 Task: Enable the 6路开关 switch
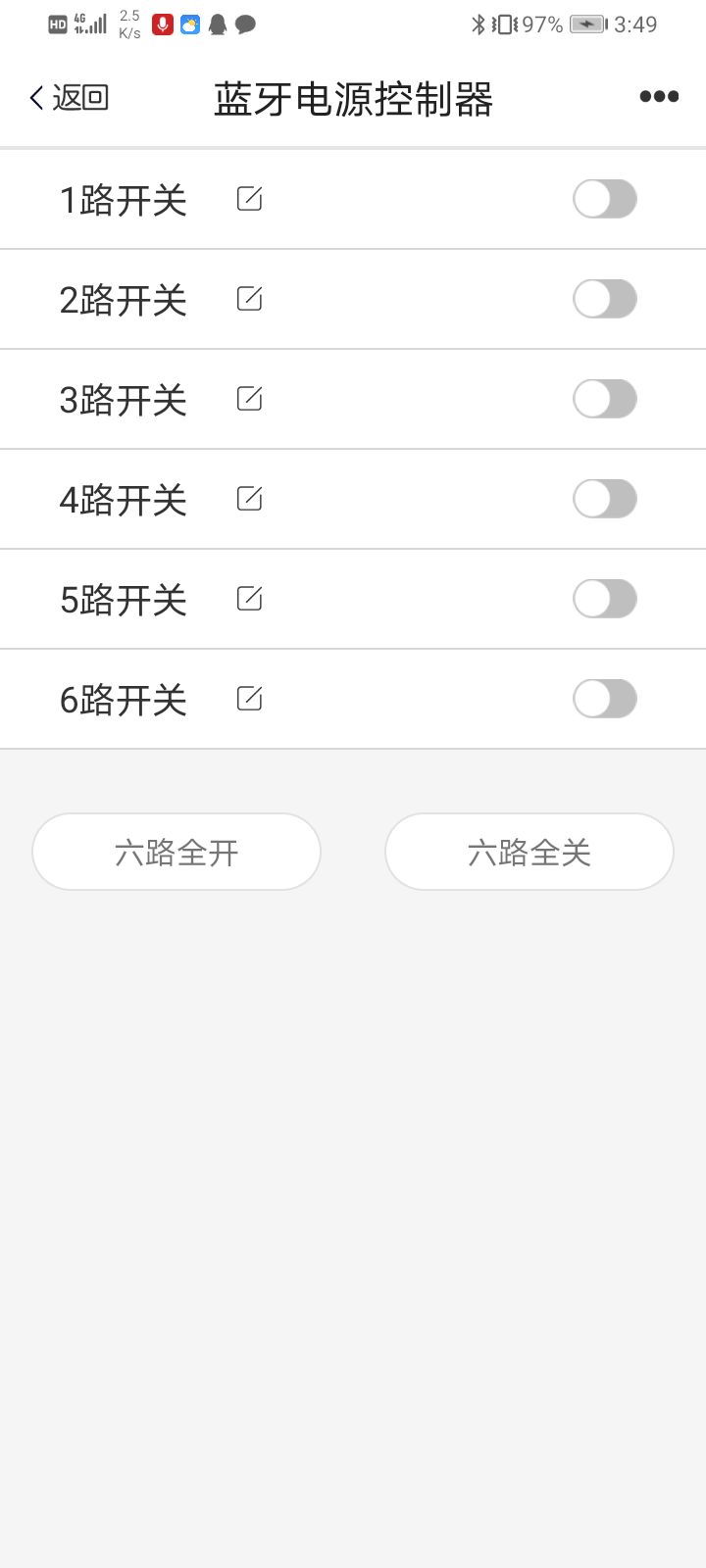[x=605, y=699]
